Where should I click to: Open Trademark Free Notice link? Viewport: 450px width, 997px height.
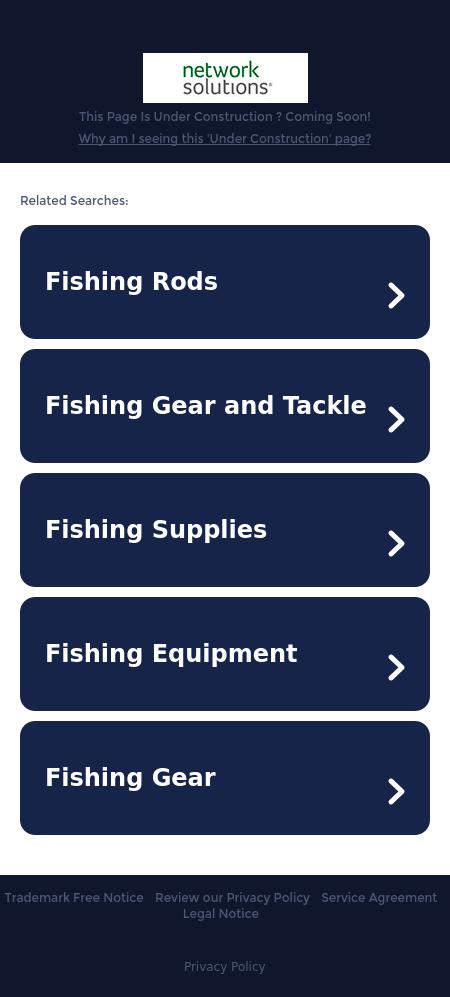pos(74,898)
